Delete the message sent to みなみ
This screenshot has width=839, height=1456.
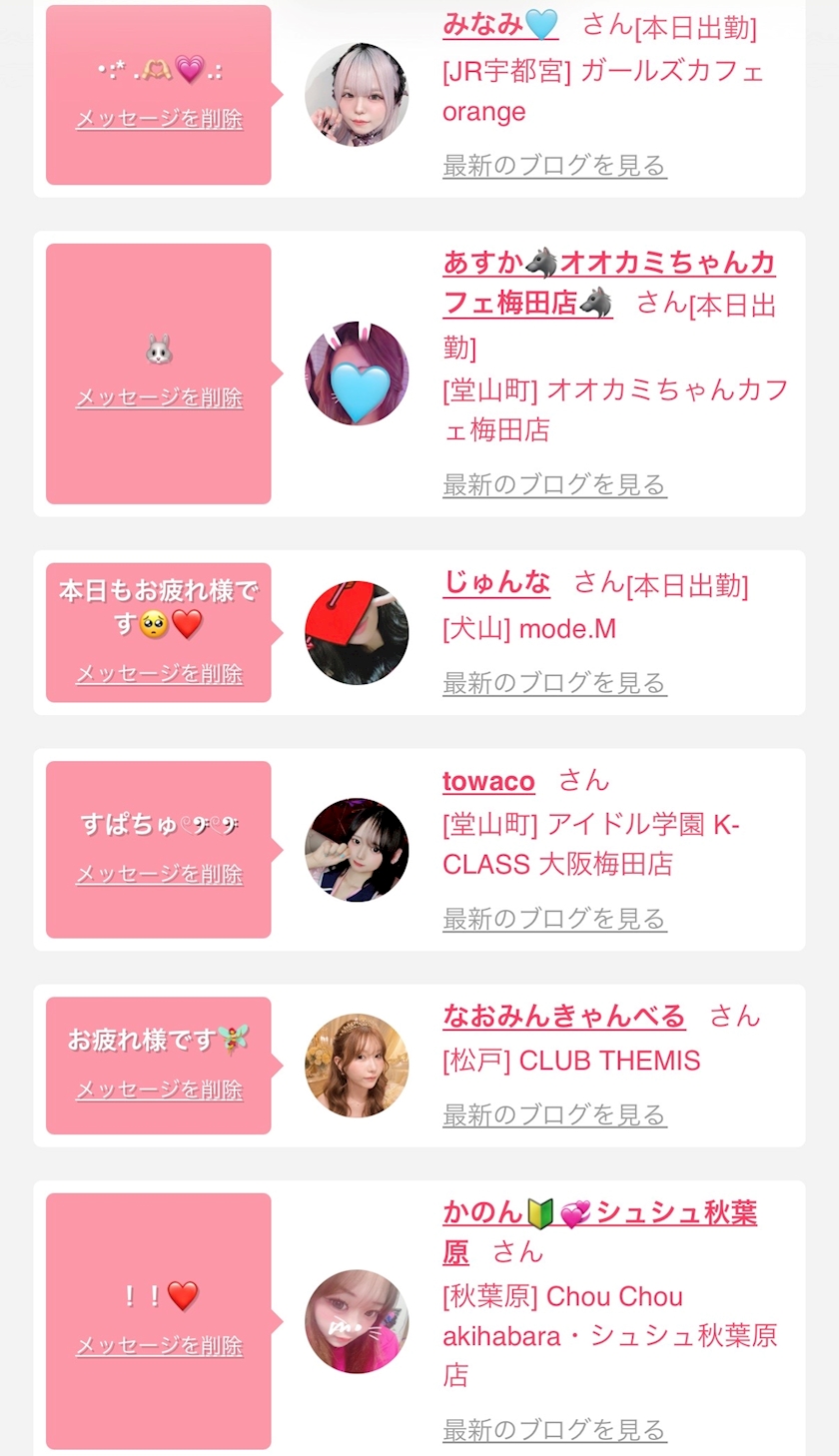160,119
